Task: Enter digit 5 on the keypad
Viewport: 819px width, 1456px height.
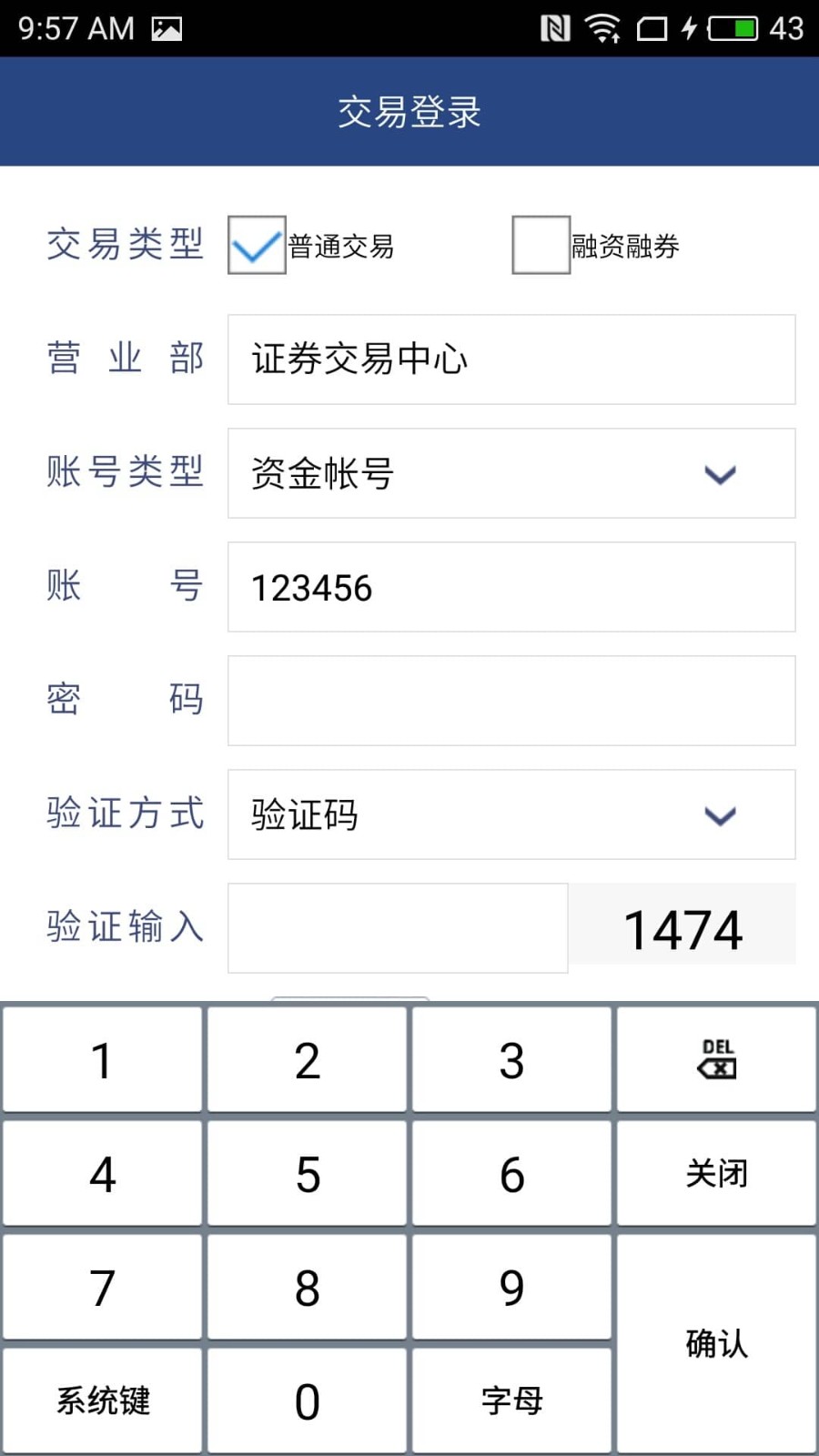Action: 307,1173
